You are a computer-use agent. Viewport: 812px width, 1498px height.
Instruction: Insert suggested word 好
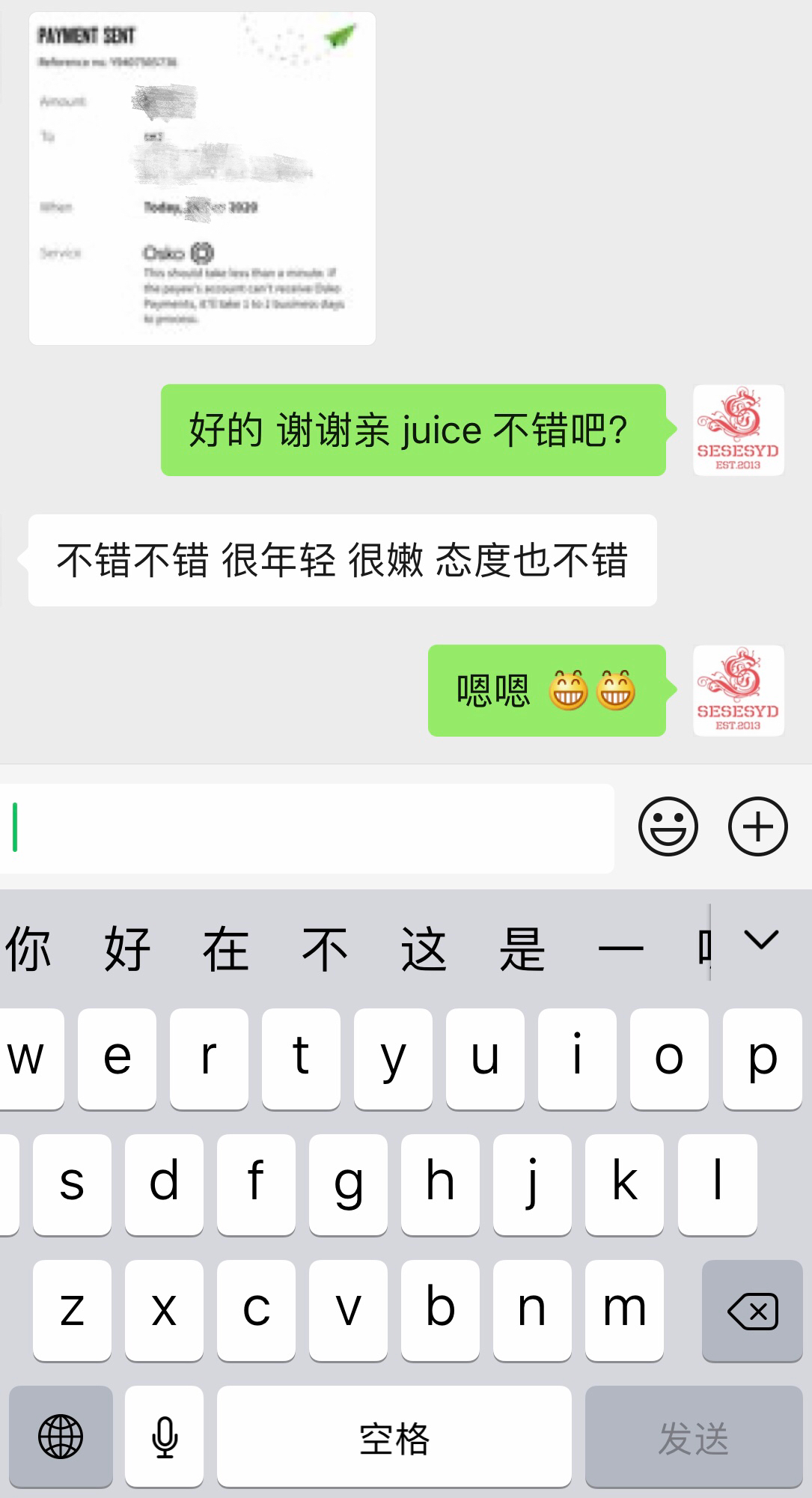tap(127, 949)
